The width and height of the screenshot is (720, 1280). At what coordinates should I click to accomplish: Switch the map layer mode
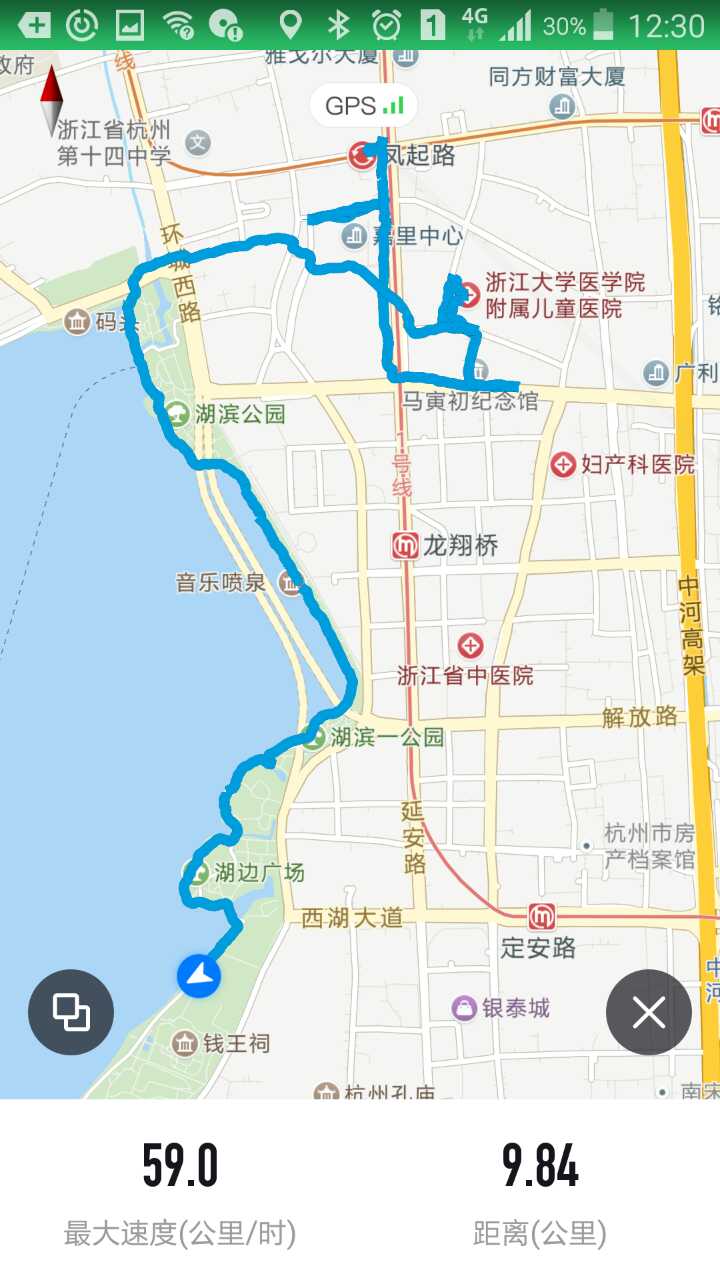[x=71, y=1012]
